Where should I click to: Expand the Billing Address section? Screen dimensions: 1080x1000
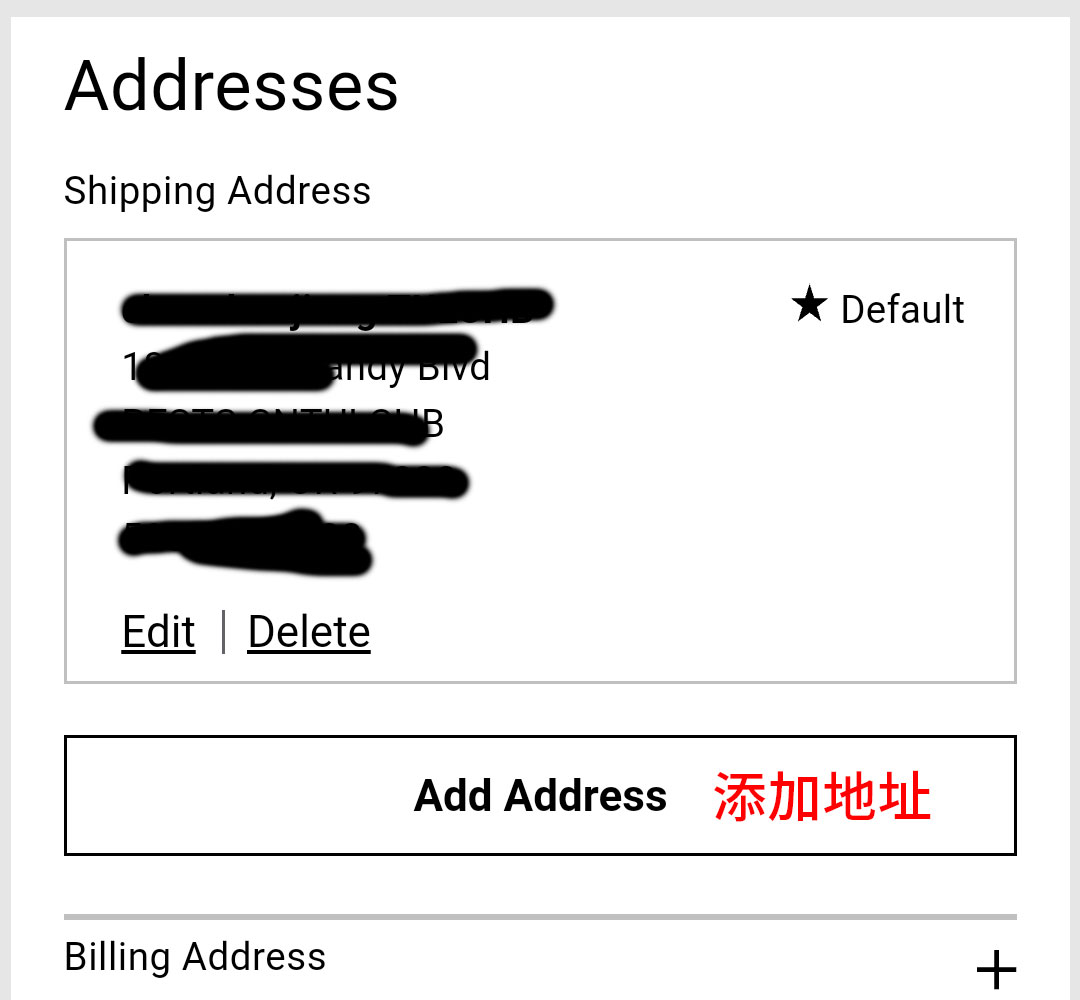(995, 969)
